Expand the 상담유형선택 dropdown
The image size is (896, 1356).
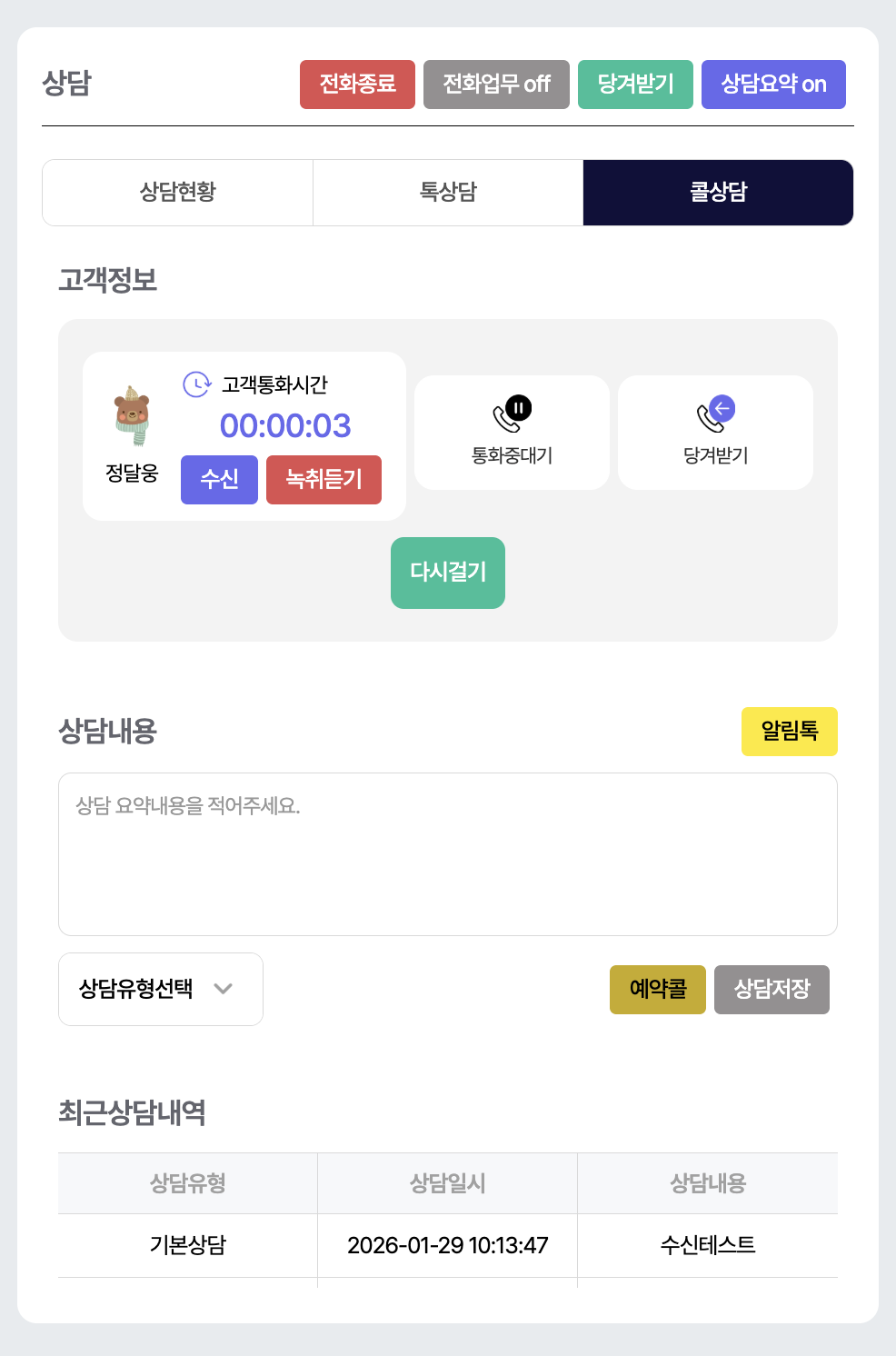(161, 989)
